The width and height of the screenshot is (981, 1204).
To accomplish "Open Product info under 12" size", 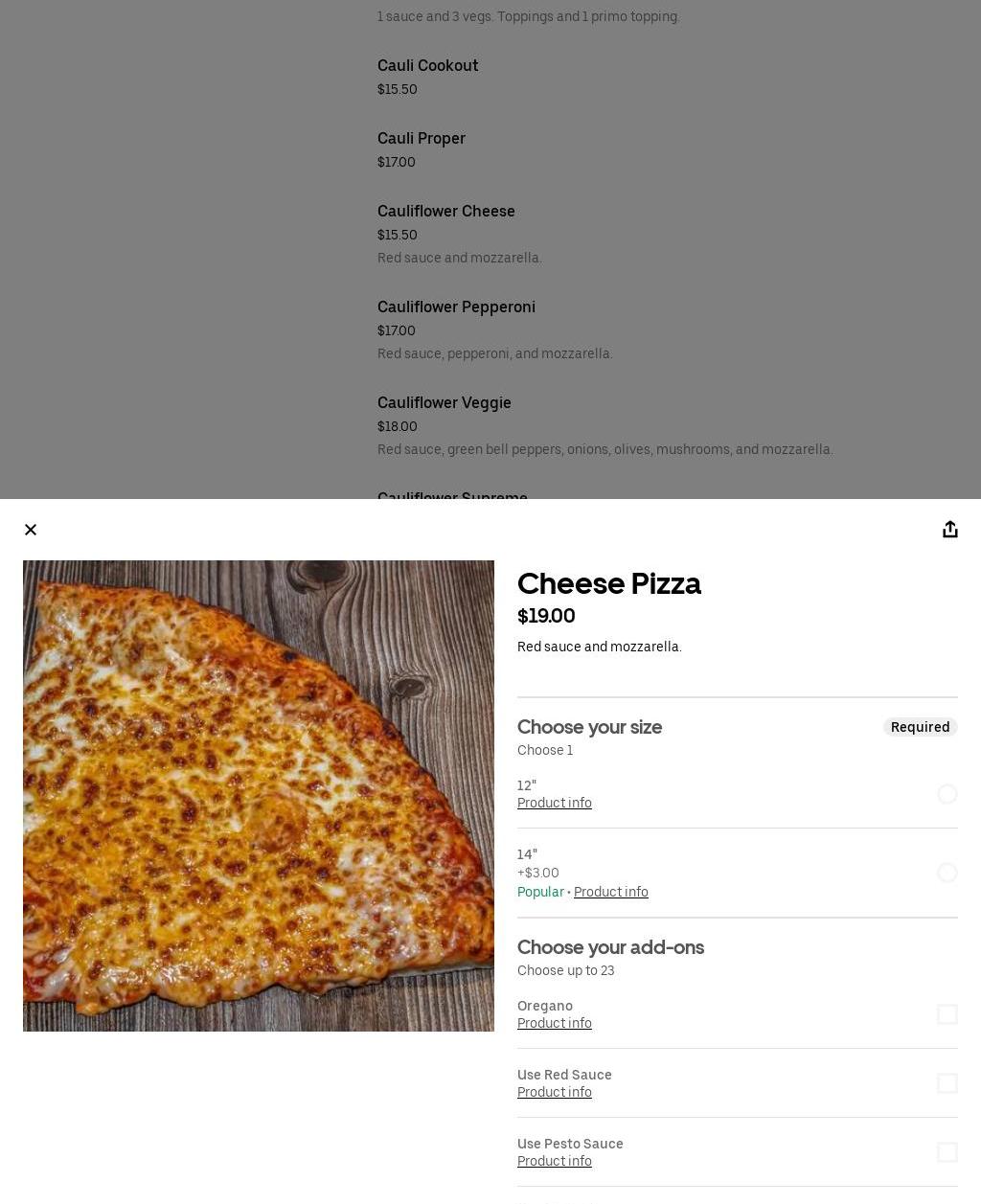I will (554, 804).
